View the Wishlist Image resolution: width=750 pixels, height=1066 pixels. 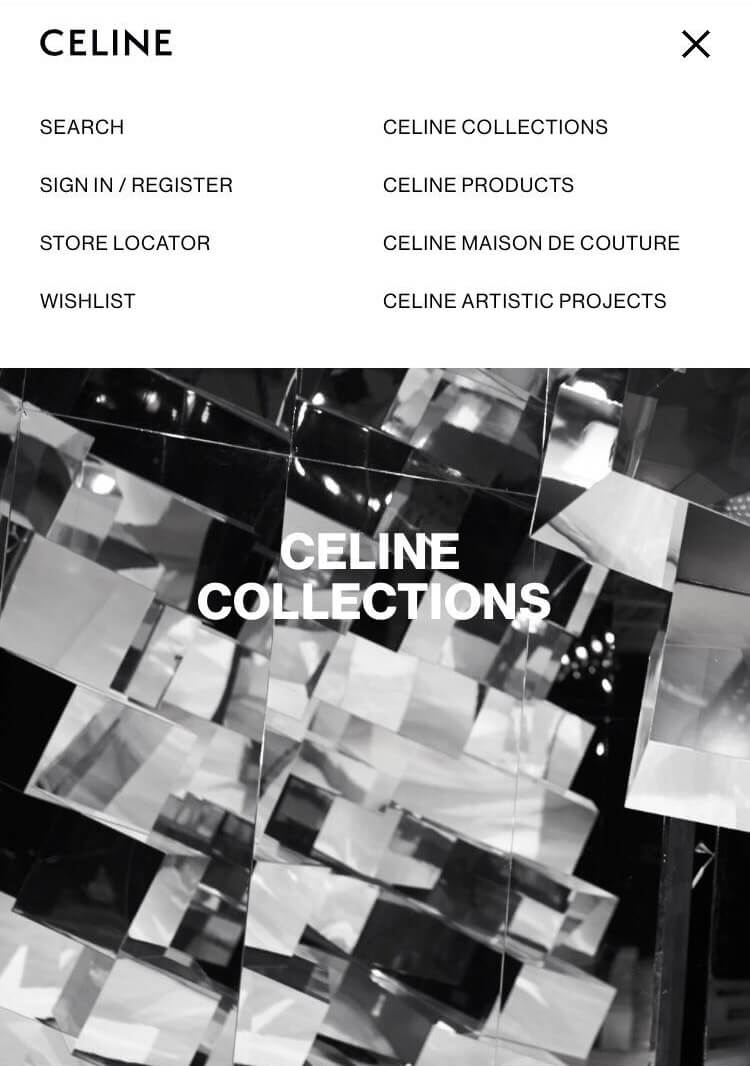pyautogui.click(x=88, y=301)
